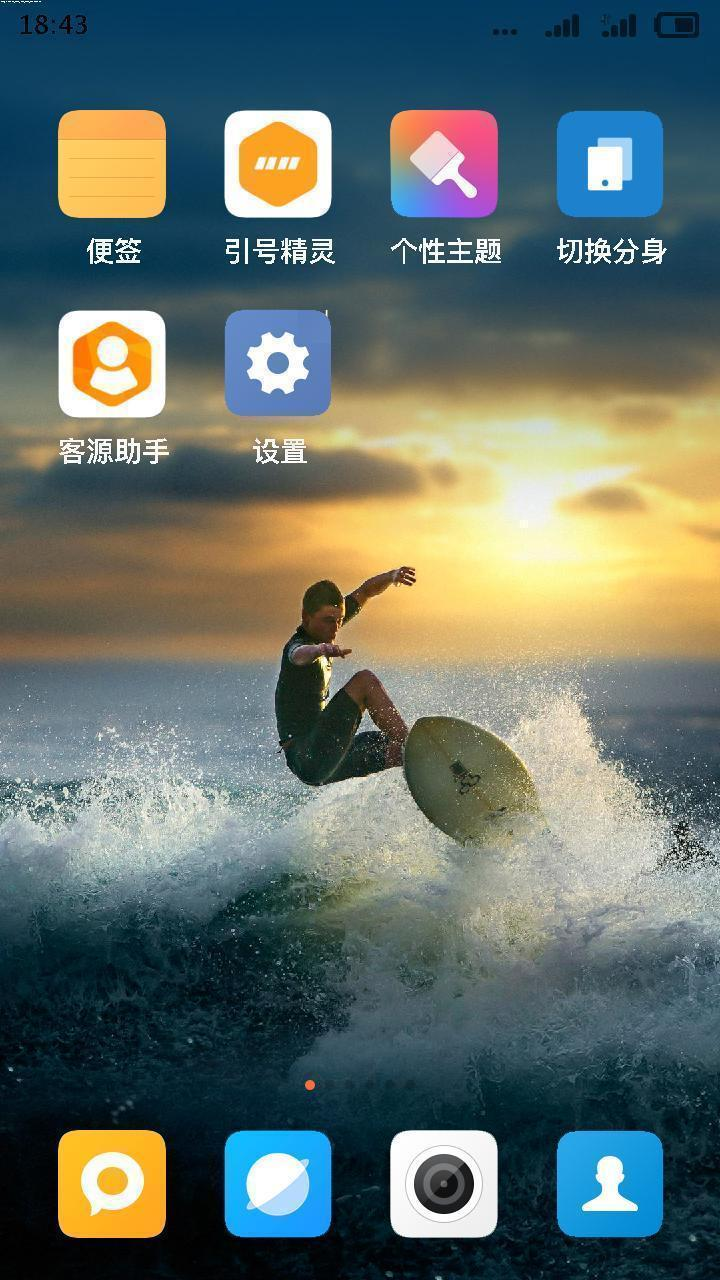This screenshot has width=720, height=1280.
Task: Open 设置 settings
Action: click(278, 364)
